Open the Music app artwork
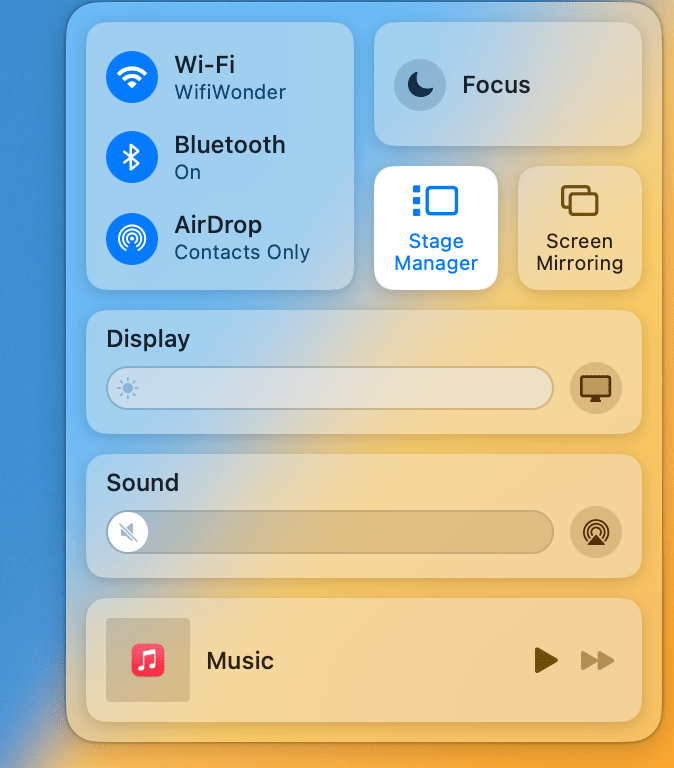674x768 pixels. pyautogui.click(x=148, y=660)
